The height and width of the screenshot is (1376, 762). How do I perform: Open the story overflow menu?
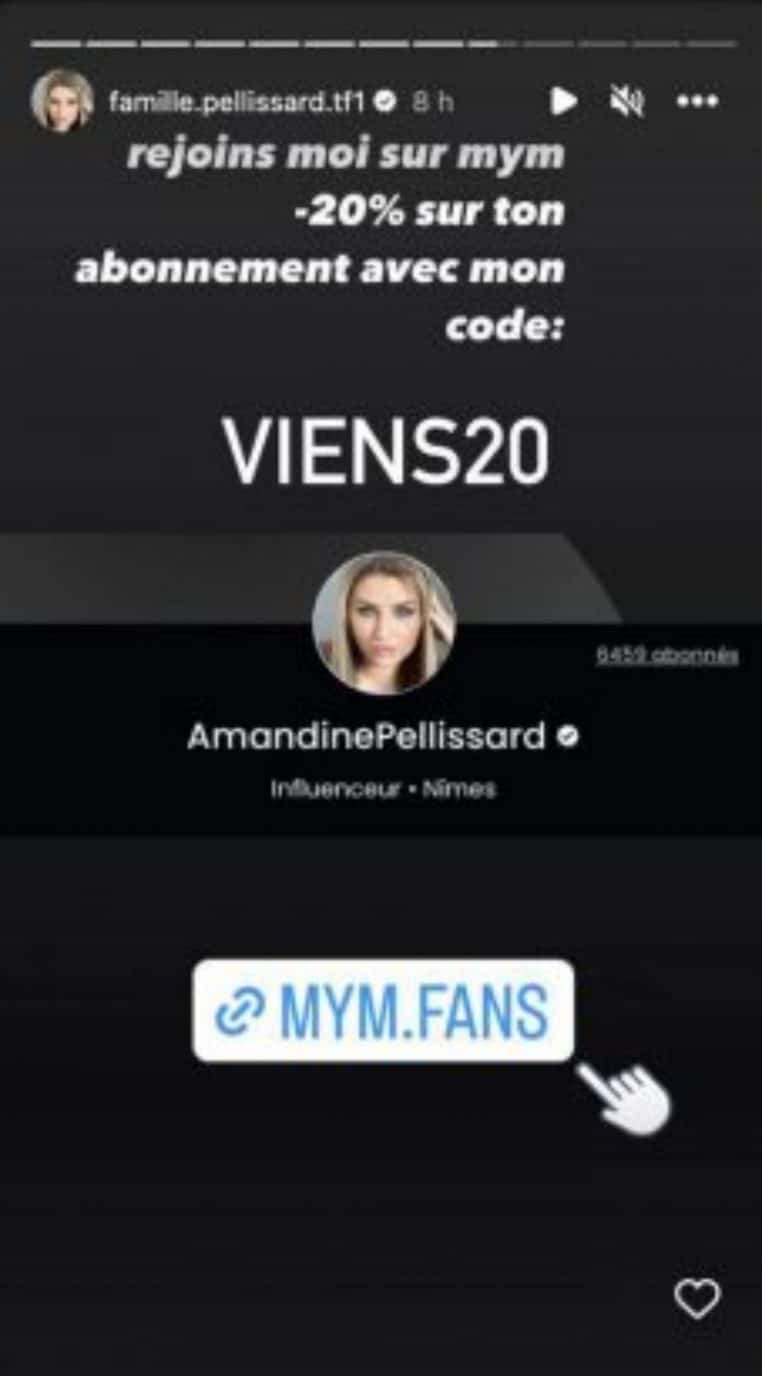pyautogui.click(x=697, y=101)
